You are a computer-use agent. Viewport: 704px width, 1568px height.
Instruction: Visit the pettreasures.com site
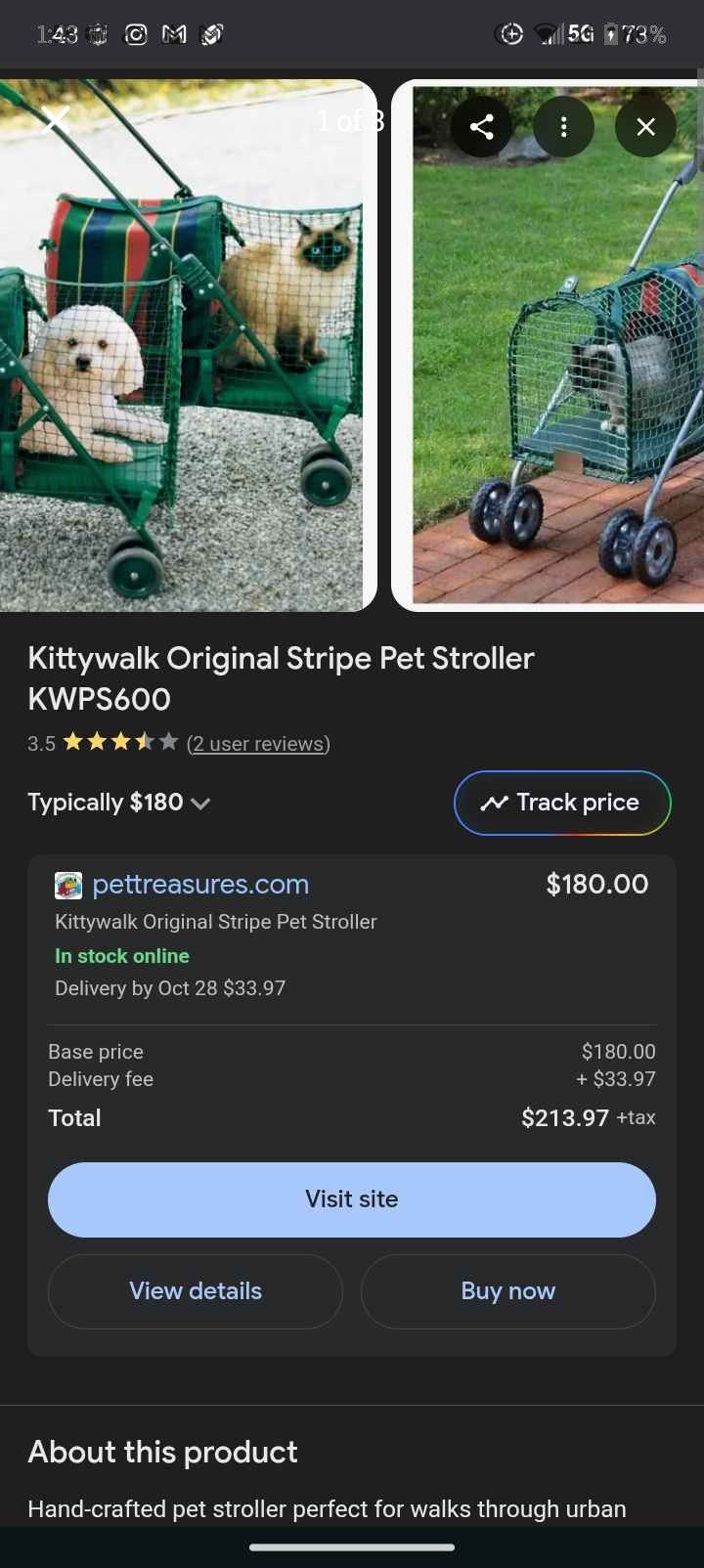352,1199
